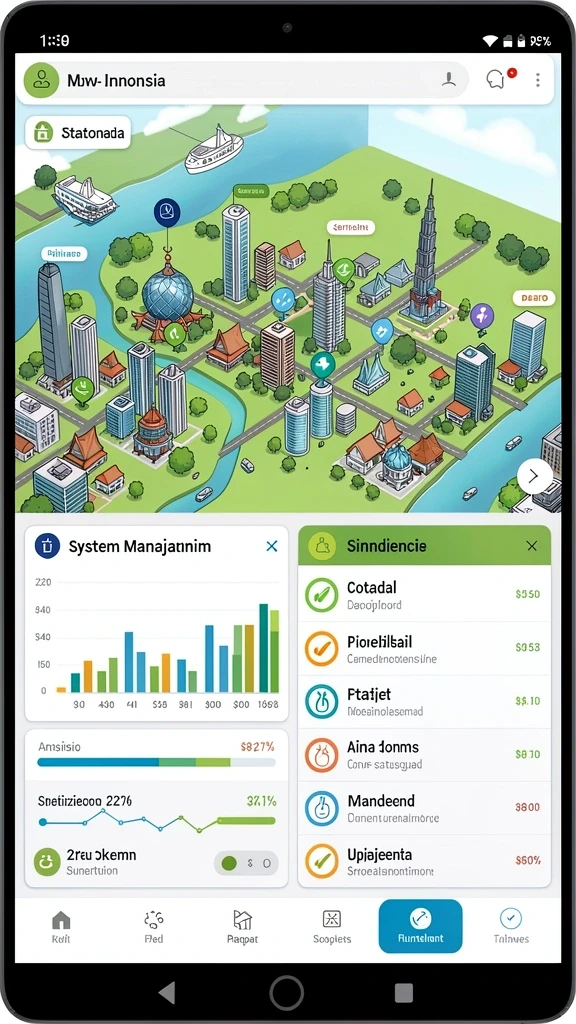The image size is (576, 1024).
Task: View the Mandeend row
Action: 424,808
